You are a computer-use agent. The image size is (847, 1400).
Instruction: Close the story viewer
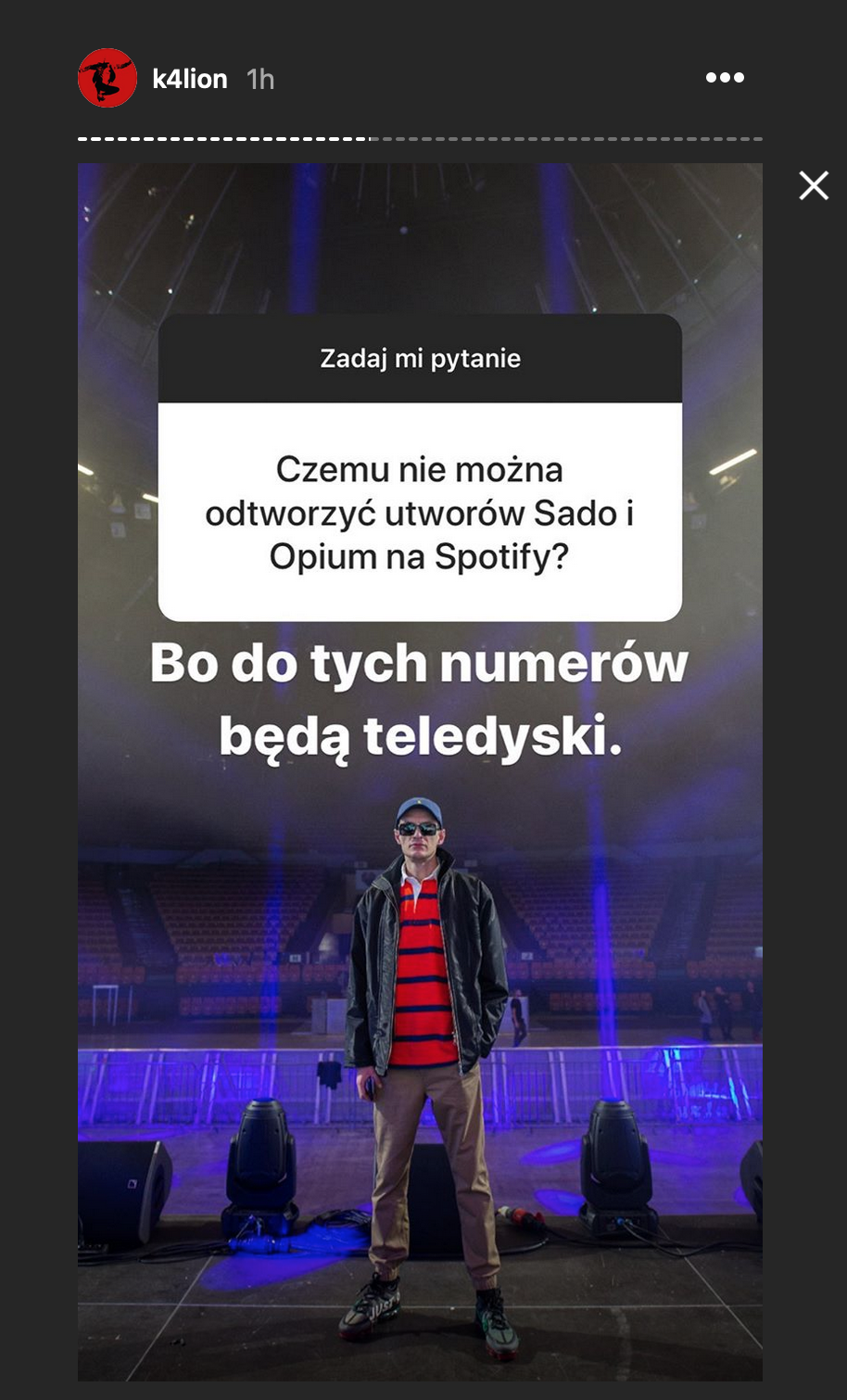click(814, 186)
